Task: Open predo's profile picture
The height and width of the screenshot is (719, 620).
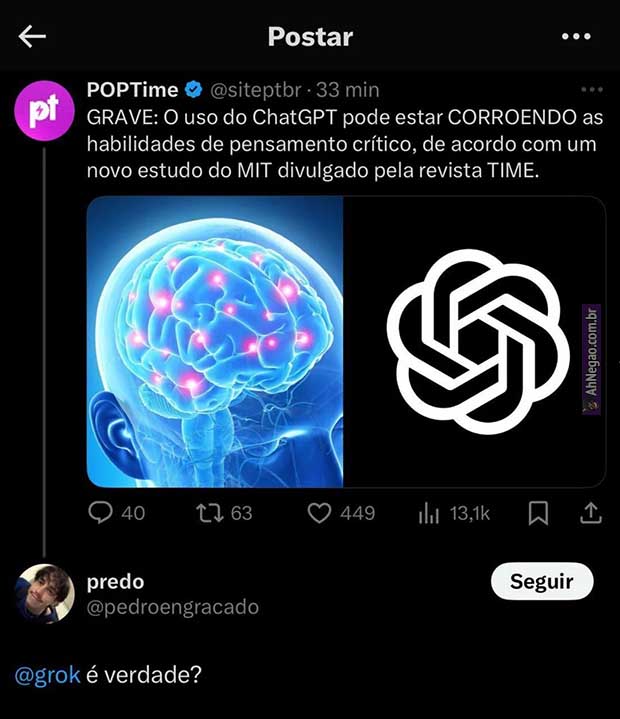Action: pos(44,593)
